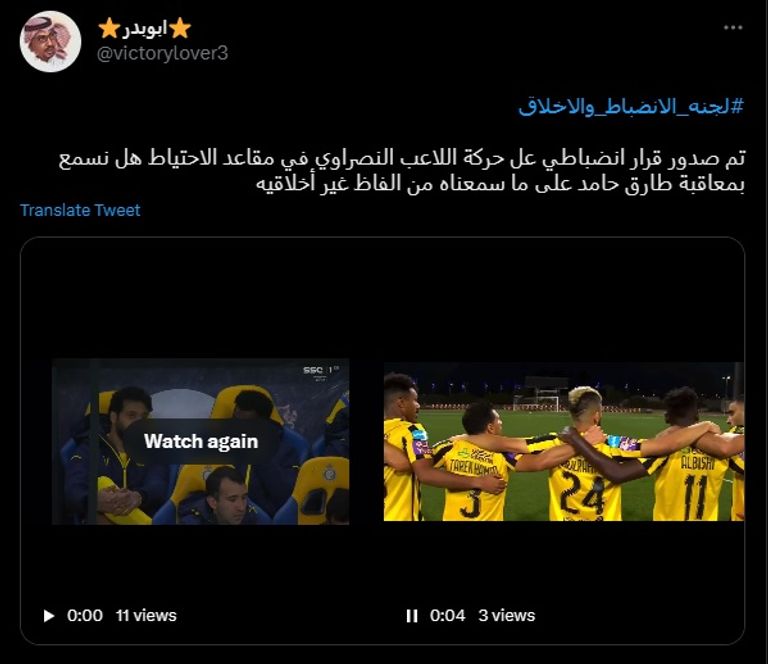Image resolution: width=768 pixels, height=664 pixels.
Task: Open ابوبدر's profile picture
Action: coord(50,41)
